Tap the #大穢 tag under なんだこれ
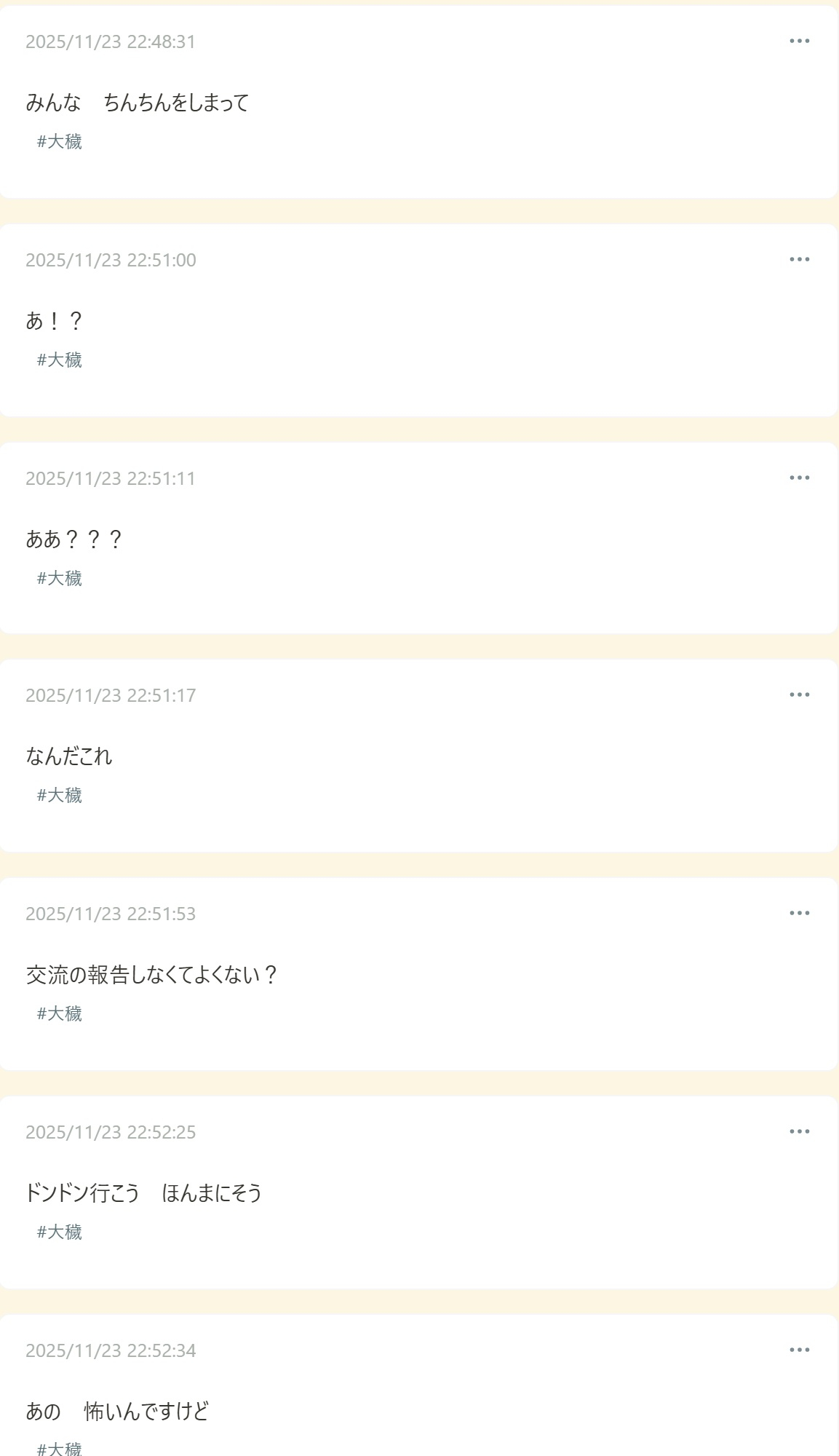The image size is (839, 1456). [60, 795]
